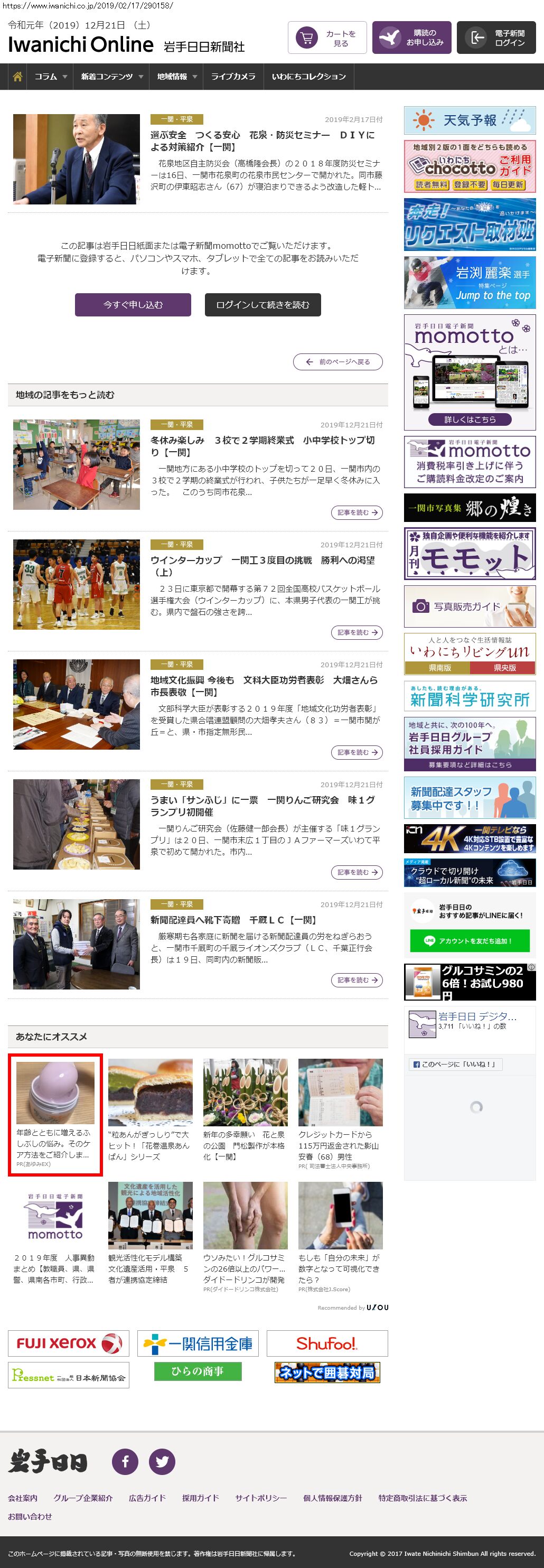The width and height of the screenshot is (544, 1568).
Task: Open the Facebook icon in the footer
Action: coord(125,1461)
